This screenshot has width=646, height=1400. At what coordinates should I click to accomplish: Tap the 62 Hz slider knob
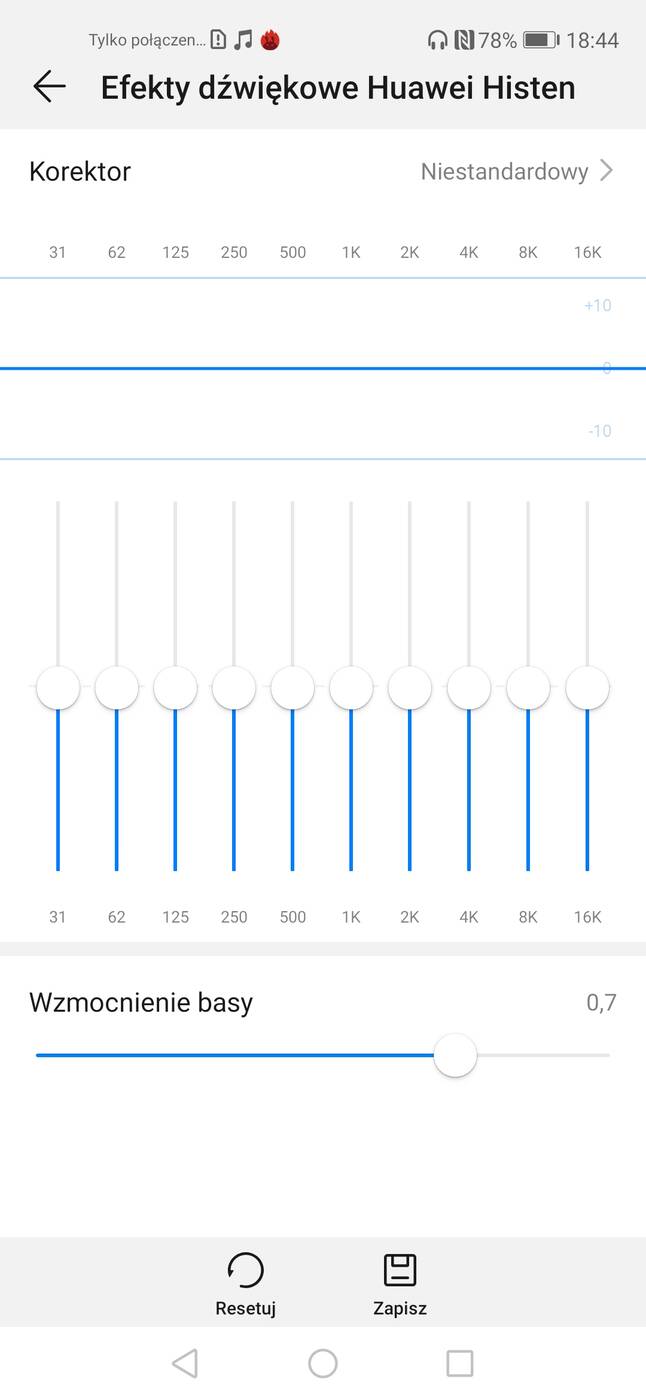pyautogui.click(x=117, y=688)
